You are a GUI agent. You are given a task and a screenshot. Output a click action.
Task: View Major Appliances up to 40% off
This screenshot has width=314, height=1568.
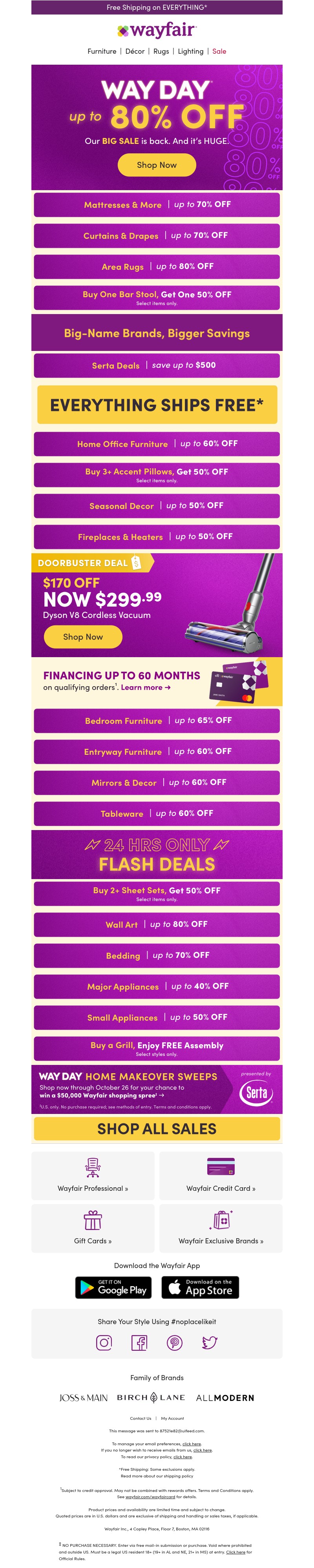coord(157,986)
